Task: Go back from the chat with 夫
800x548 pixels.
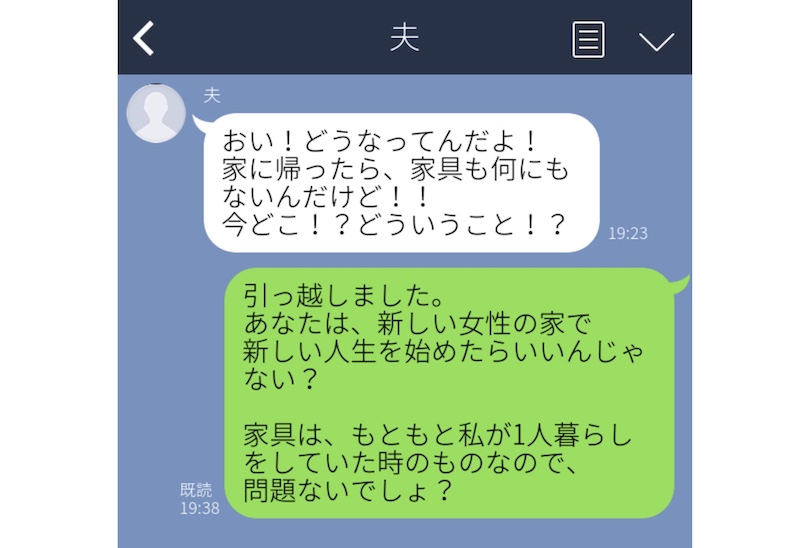Action: click(x=146, y=39)
